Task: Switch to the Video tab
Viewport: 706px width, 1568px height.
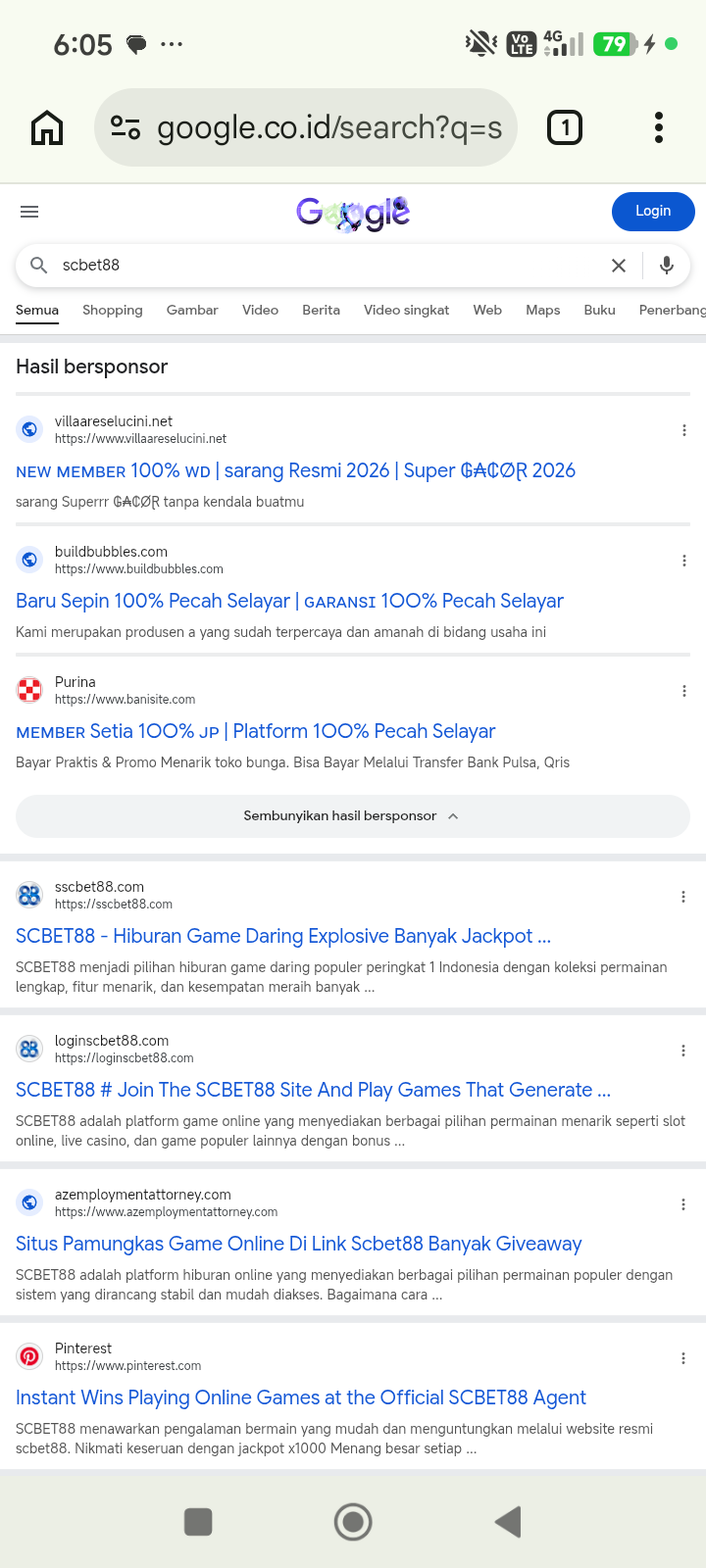Action: pos(260,310)
